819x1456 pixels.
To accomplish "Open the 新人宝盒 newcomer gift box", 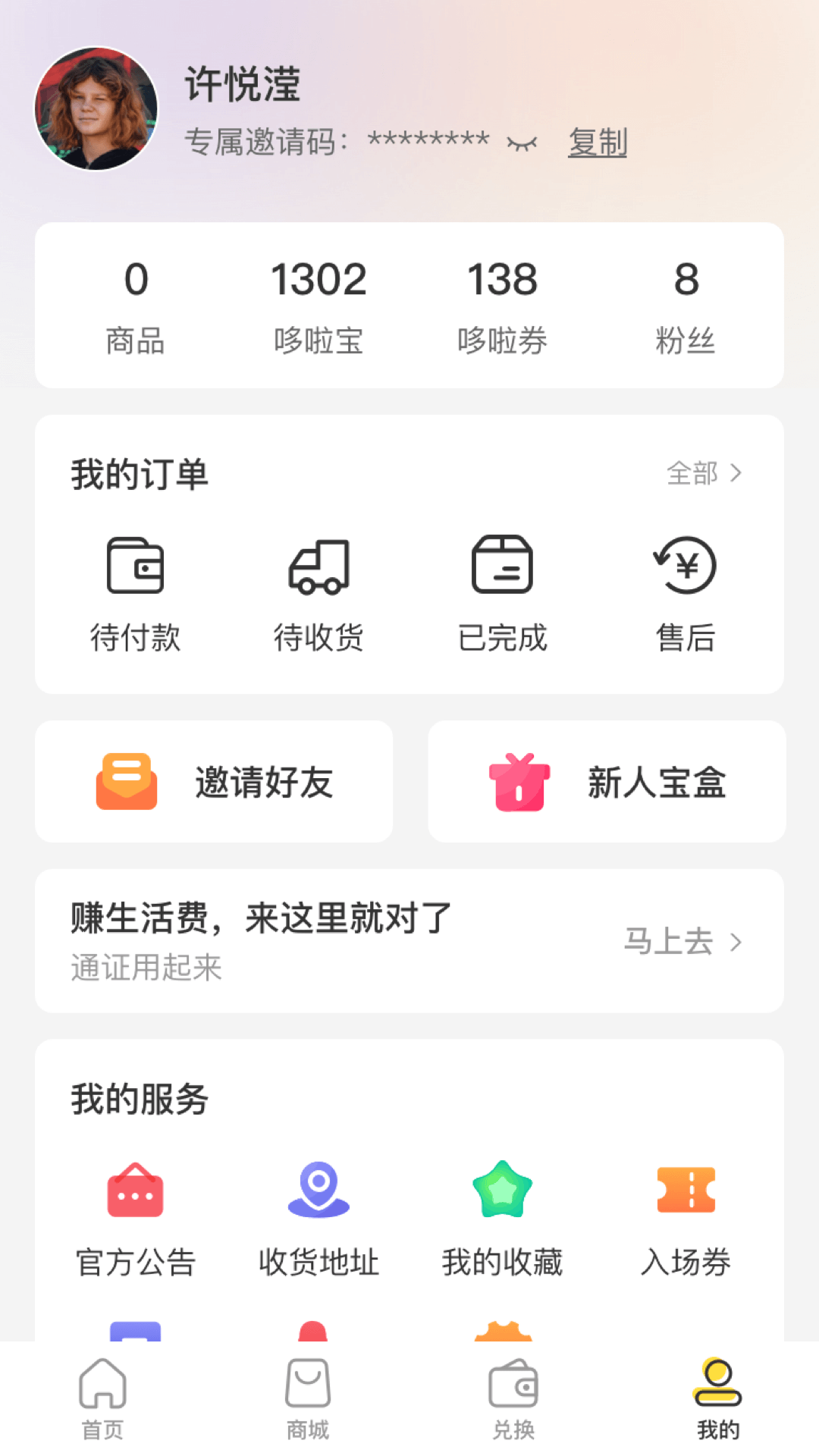I will [607, 781].
